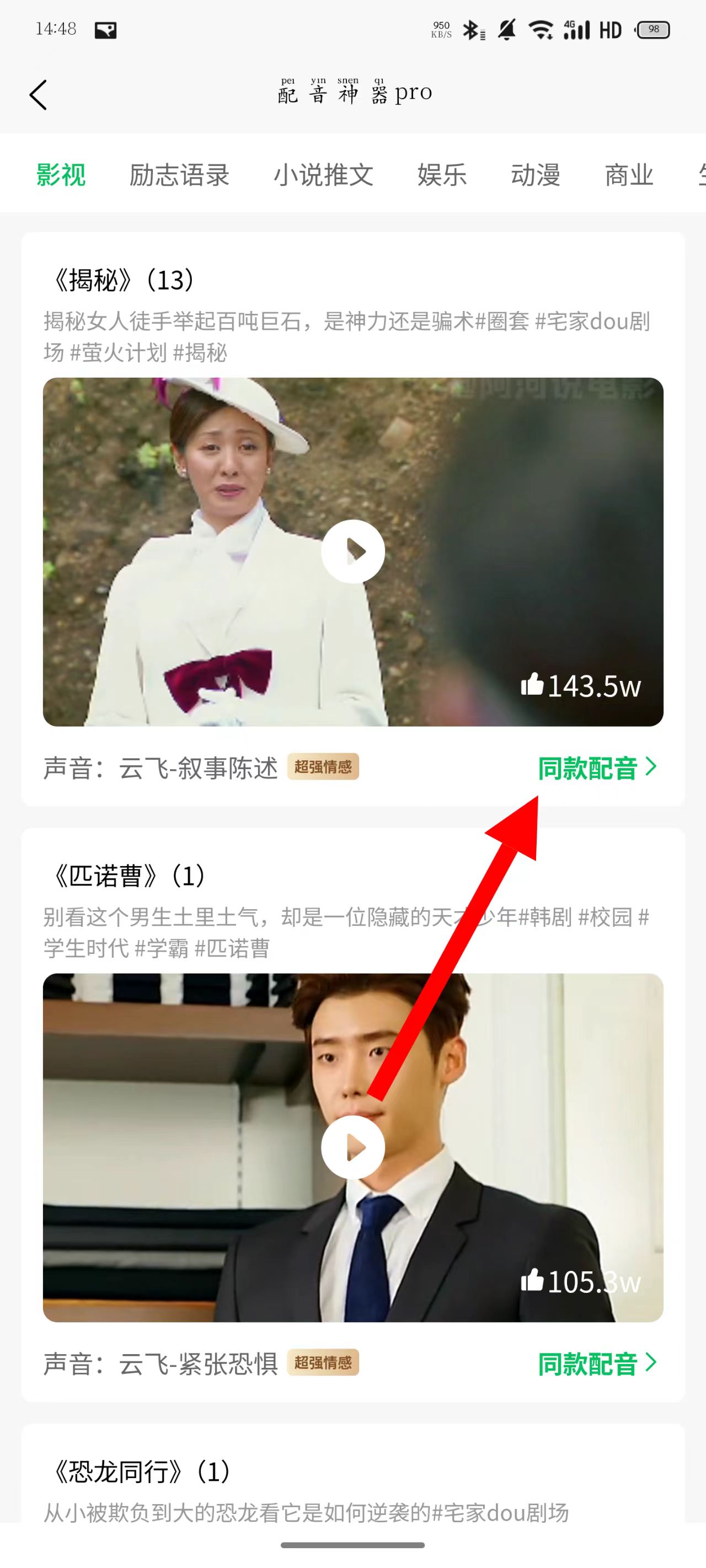This screenshot has height=1568, width=706.
Task: Select the 影视 tab
Action: tap(61, 175)
